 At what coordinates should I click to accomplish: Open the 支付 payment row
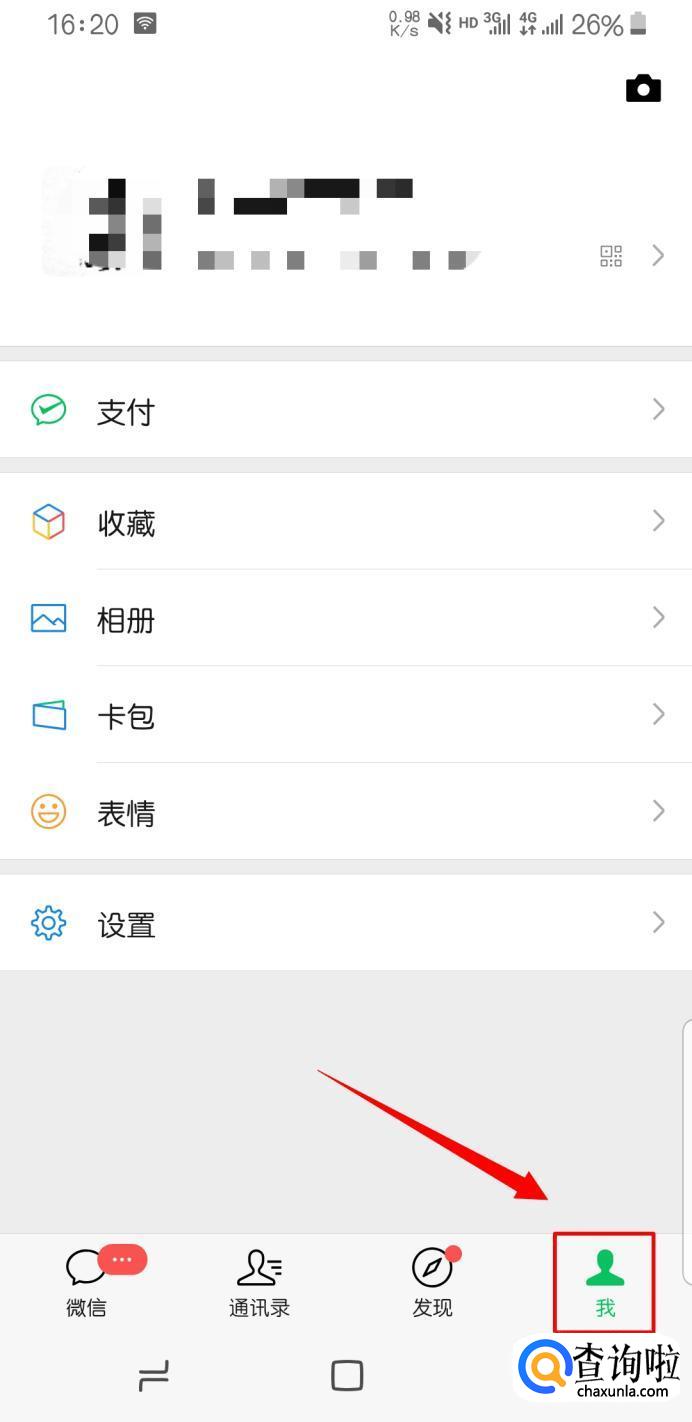coord(345,410)
